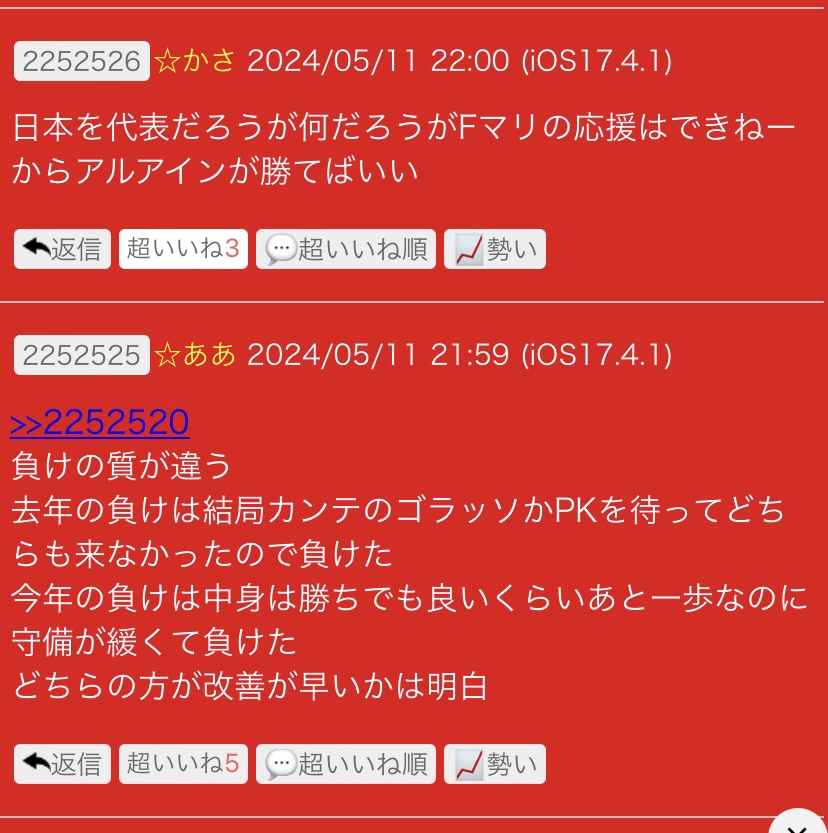
Task: Open the >>2252520 quoted post link
Action: point(100,423)
